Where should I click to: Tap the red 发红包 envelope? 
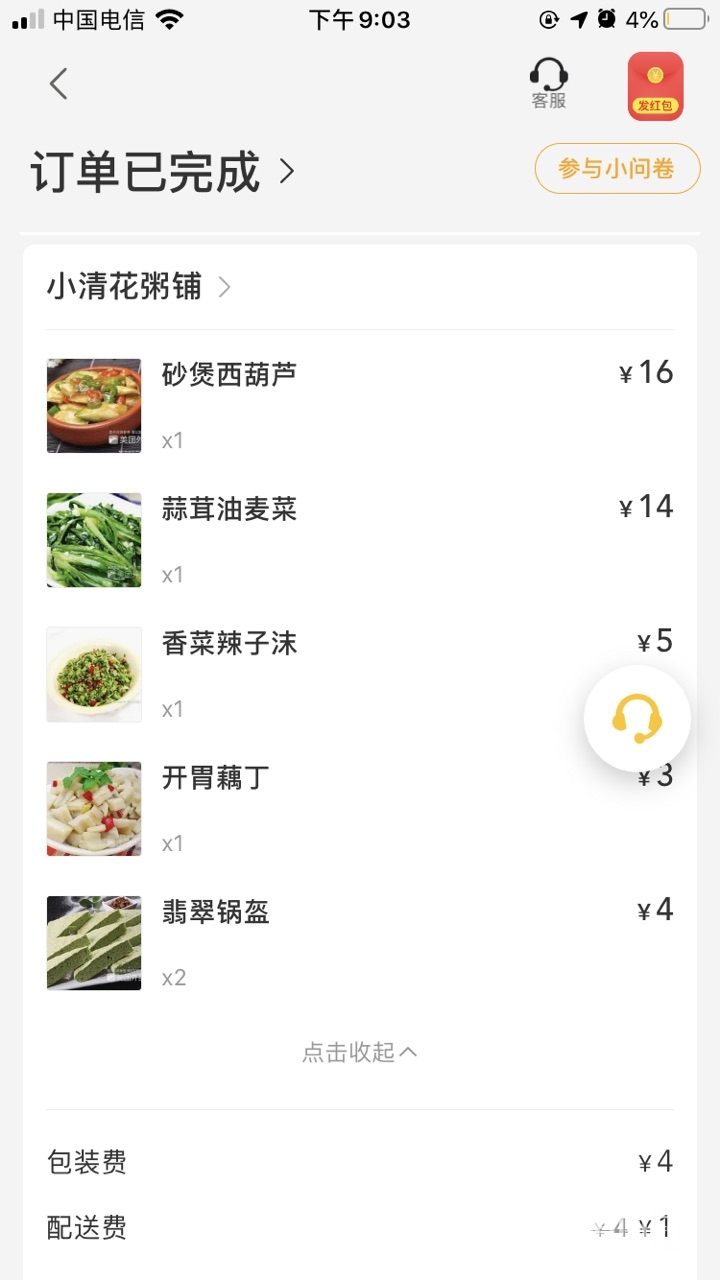[655, 87]
